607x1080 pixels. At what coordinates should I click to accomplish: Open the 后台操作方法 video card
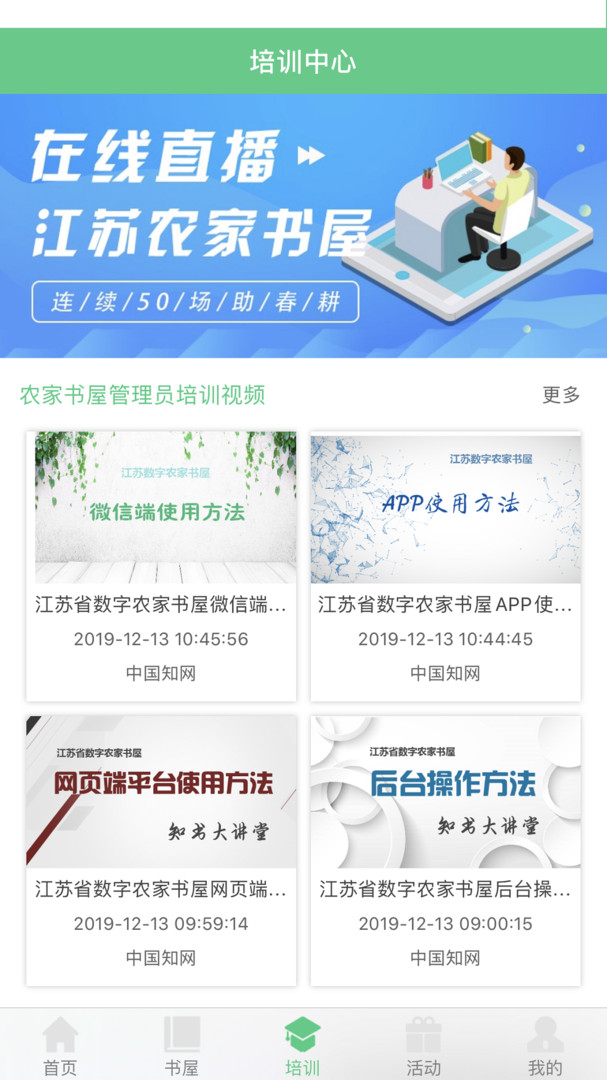445,851
